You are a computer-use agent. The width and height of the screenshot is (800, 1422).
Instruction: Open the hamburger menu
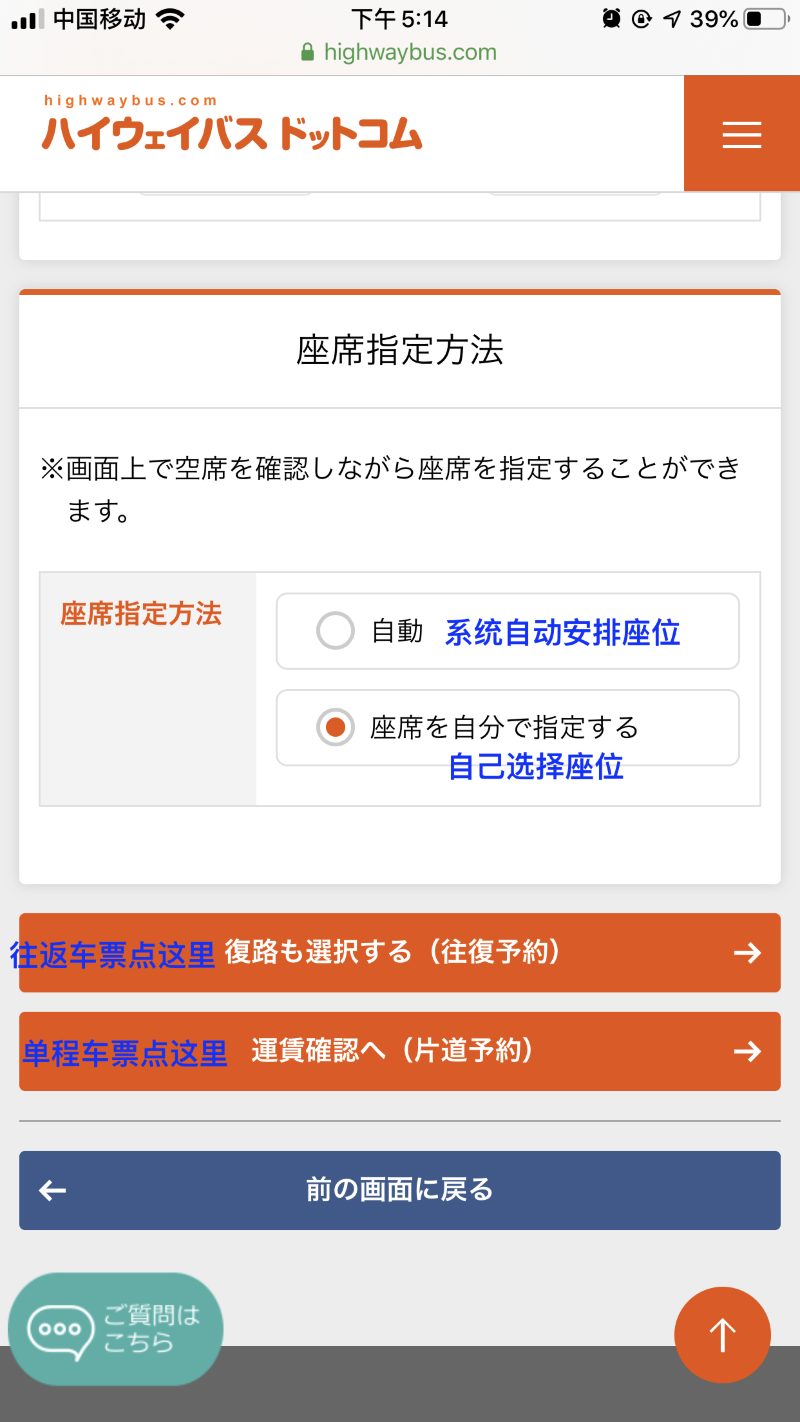click(x=741, y=134)
